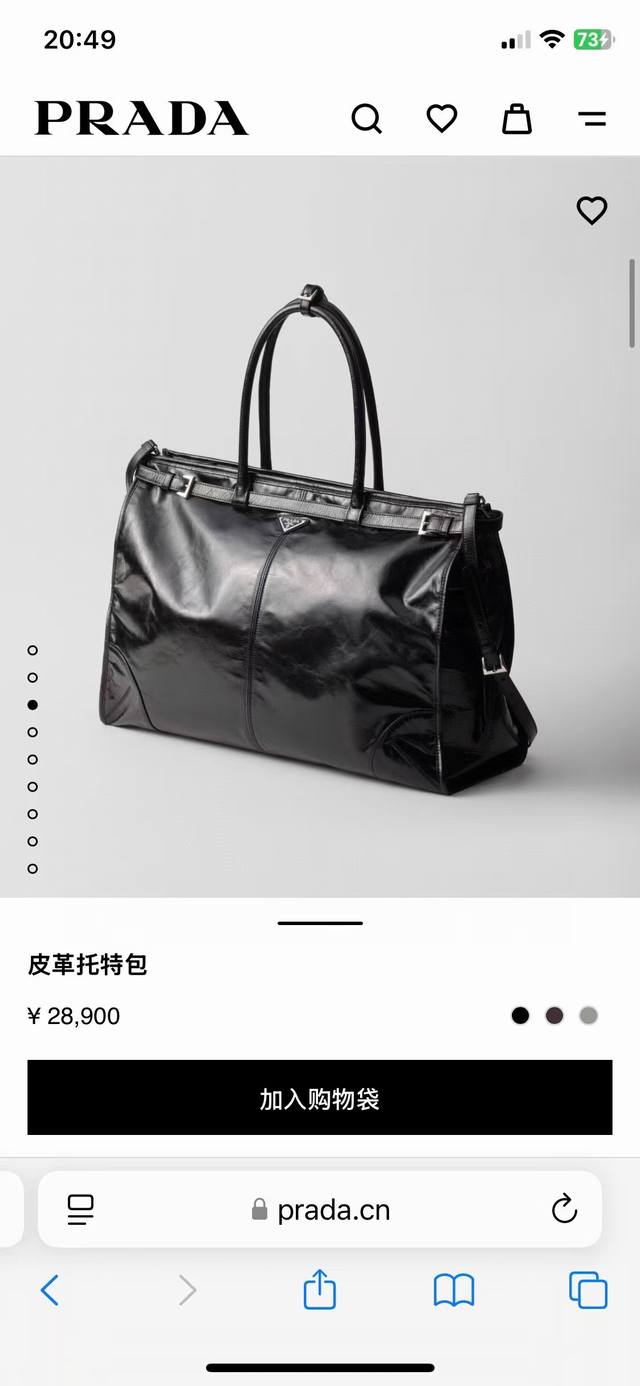Open Safari bookmarks

click(x=453, y=1290)
